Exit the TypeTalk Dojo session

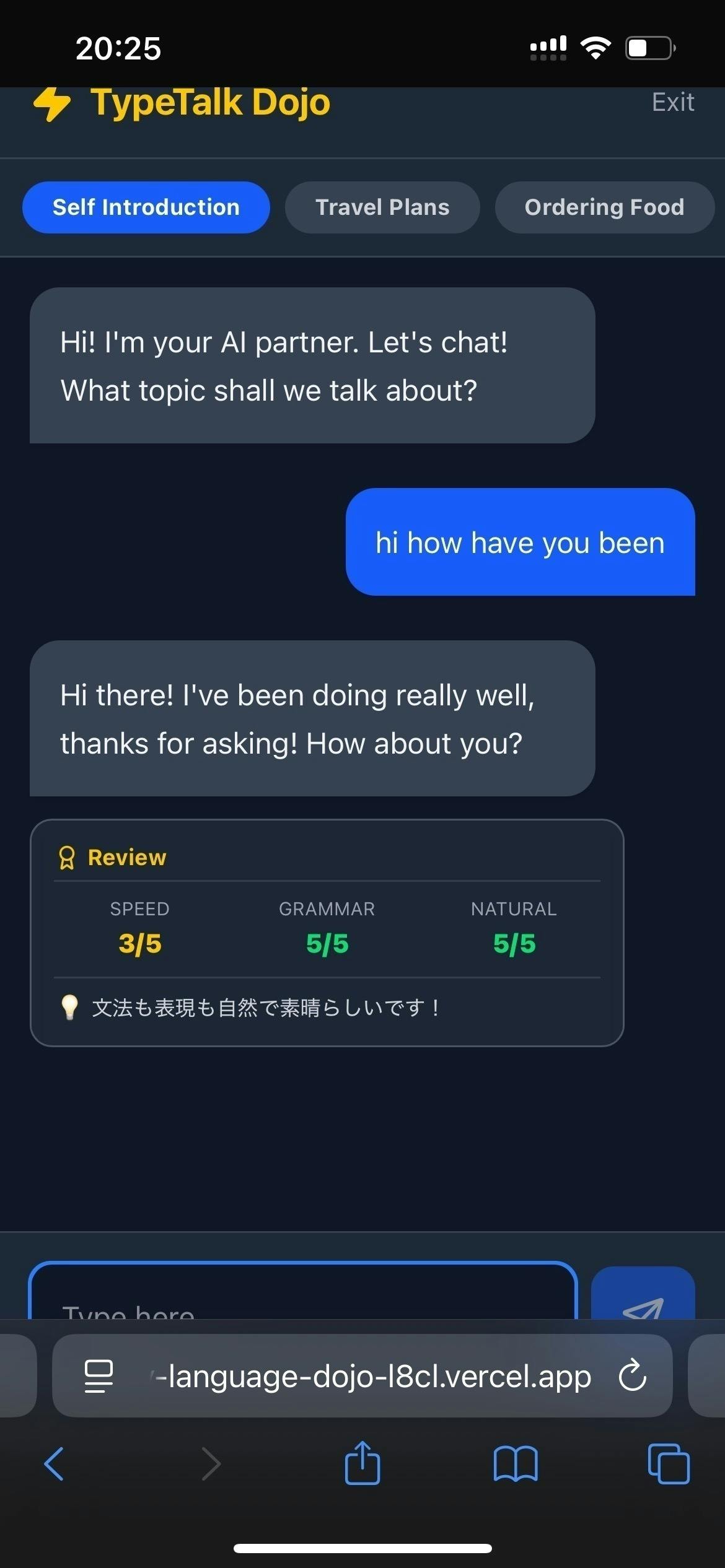point(672,102)
